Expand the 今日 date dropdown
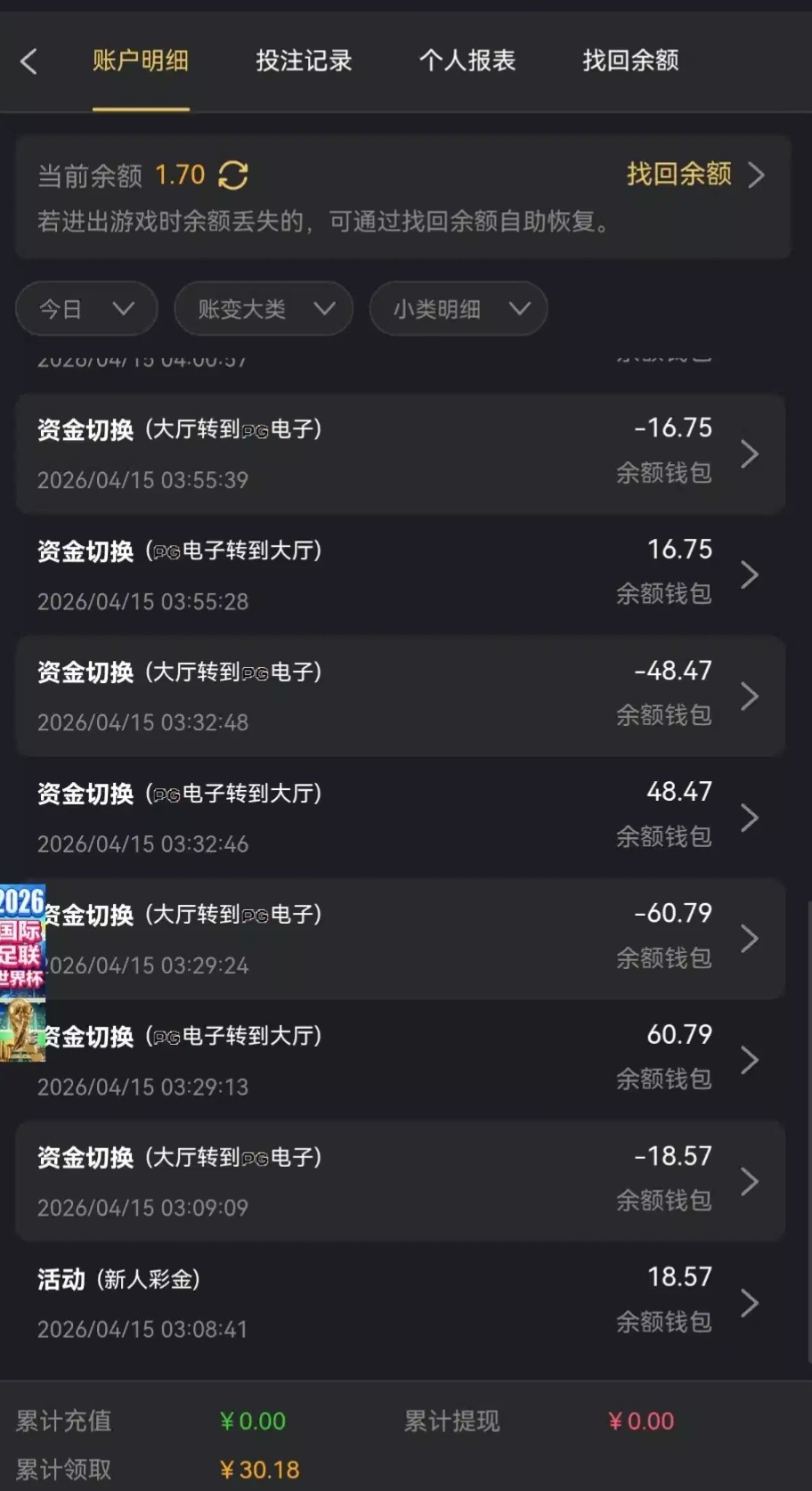The width and height of the screenshot is (812, 1491). (86, 309)
